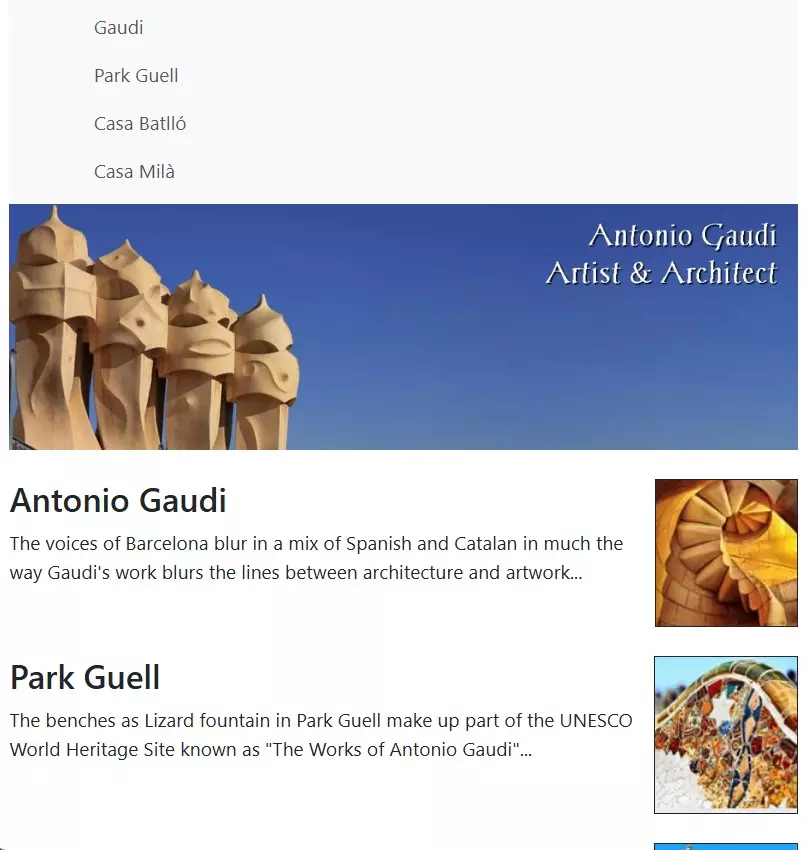The height and width of the screenshot is (850, 808).
Task: Go to the Park Guell menu link
Action: [x=136, y=76]
